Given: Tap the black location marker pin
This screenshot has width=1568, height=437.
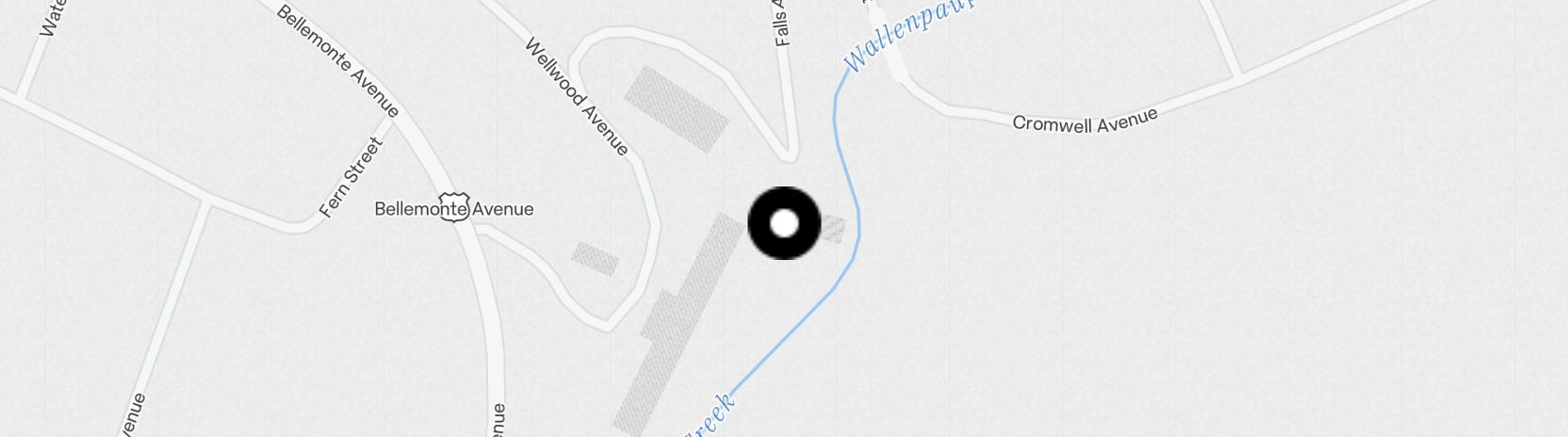Looking at the screenshot, I should 784,223.
